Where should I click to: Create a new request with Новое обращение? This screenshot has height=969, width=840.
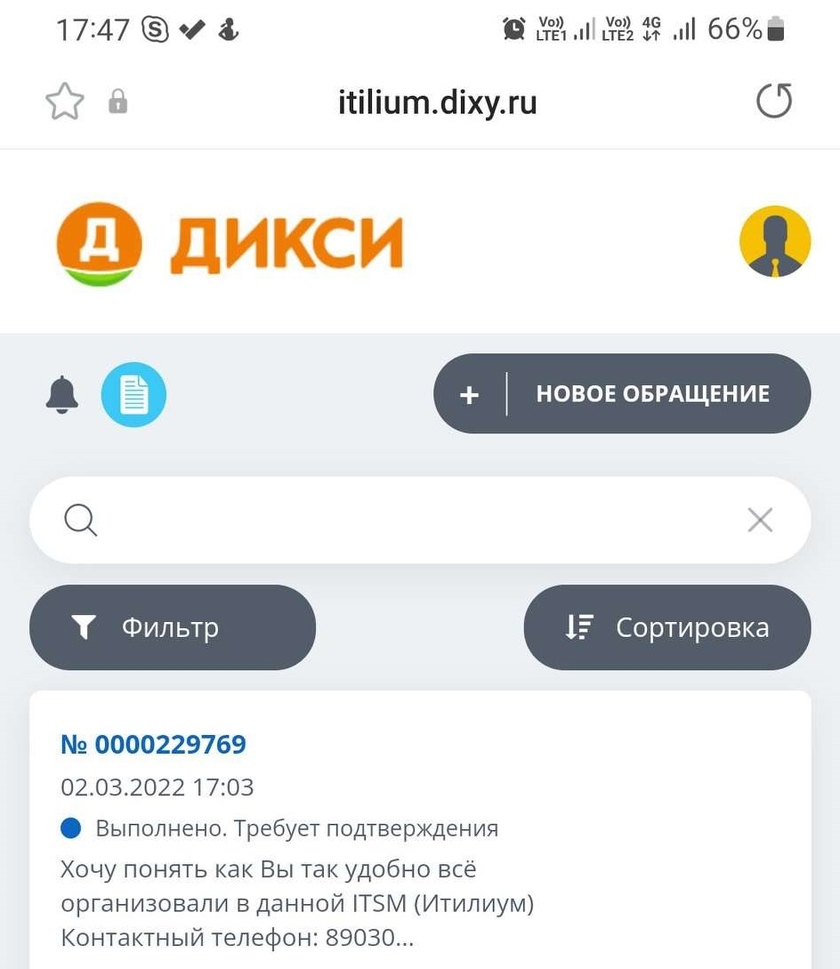click(621, 394)
